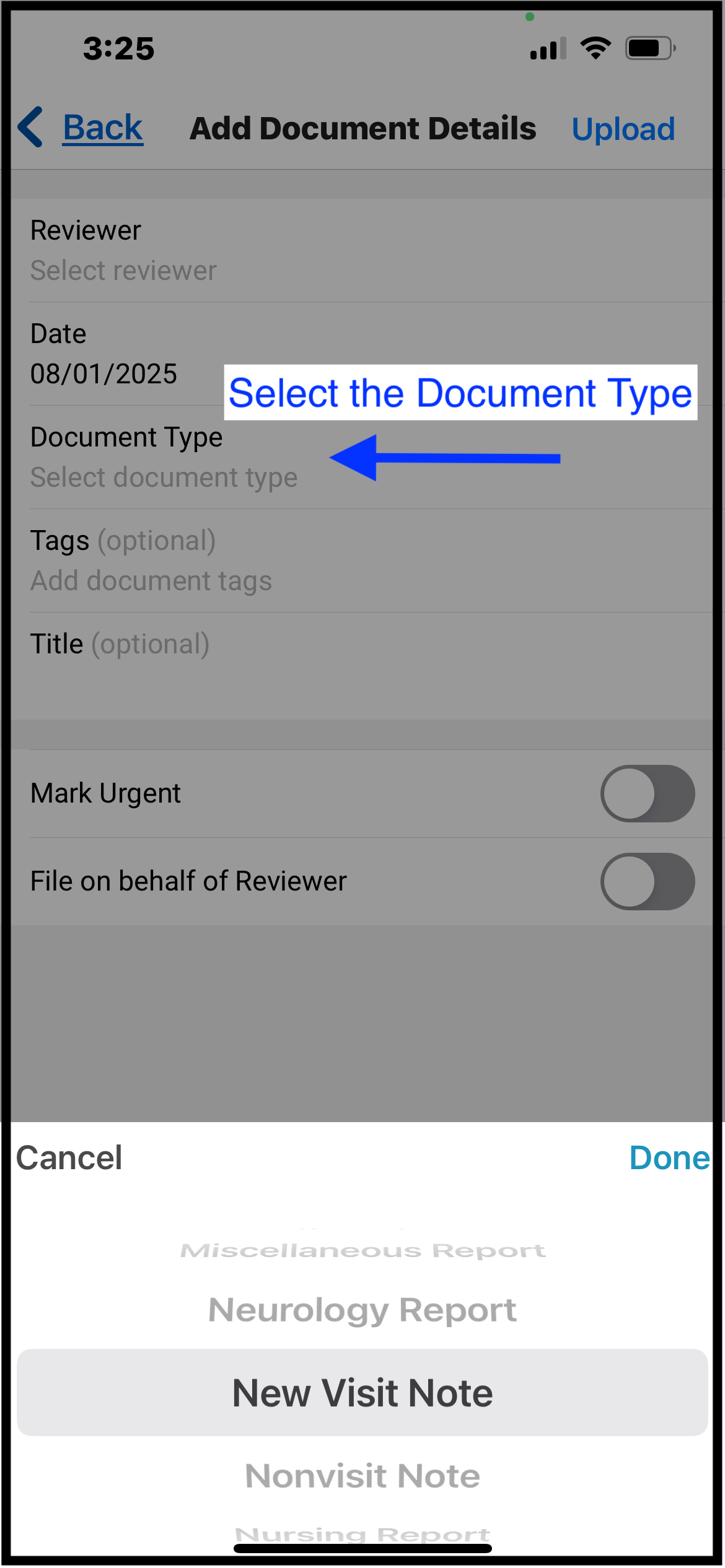Image resolution: width=725 pixels, height=1568 pixels.
Task: Cancel the document type picker
Action: [x=69, y=1157]
